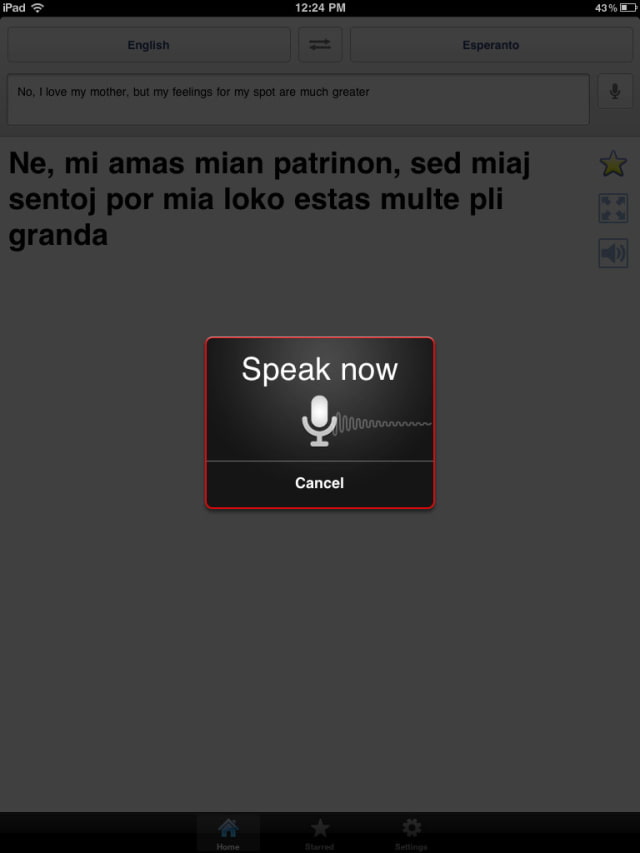Switch to the Starred tab
Screen dimensions: 640x853
tap(320, 832)
